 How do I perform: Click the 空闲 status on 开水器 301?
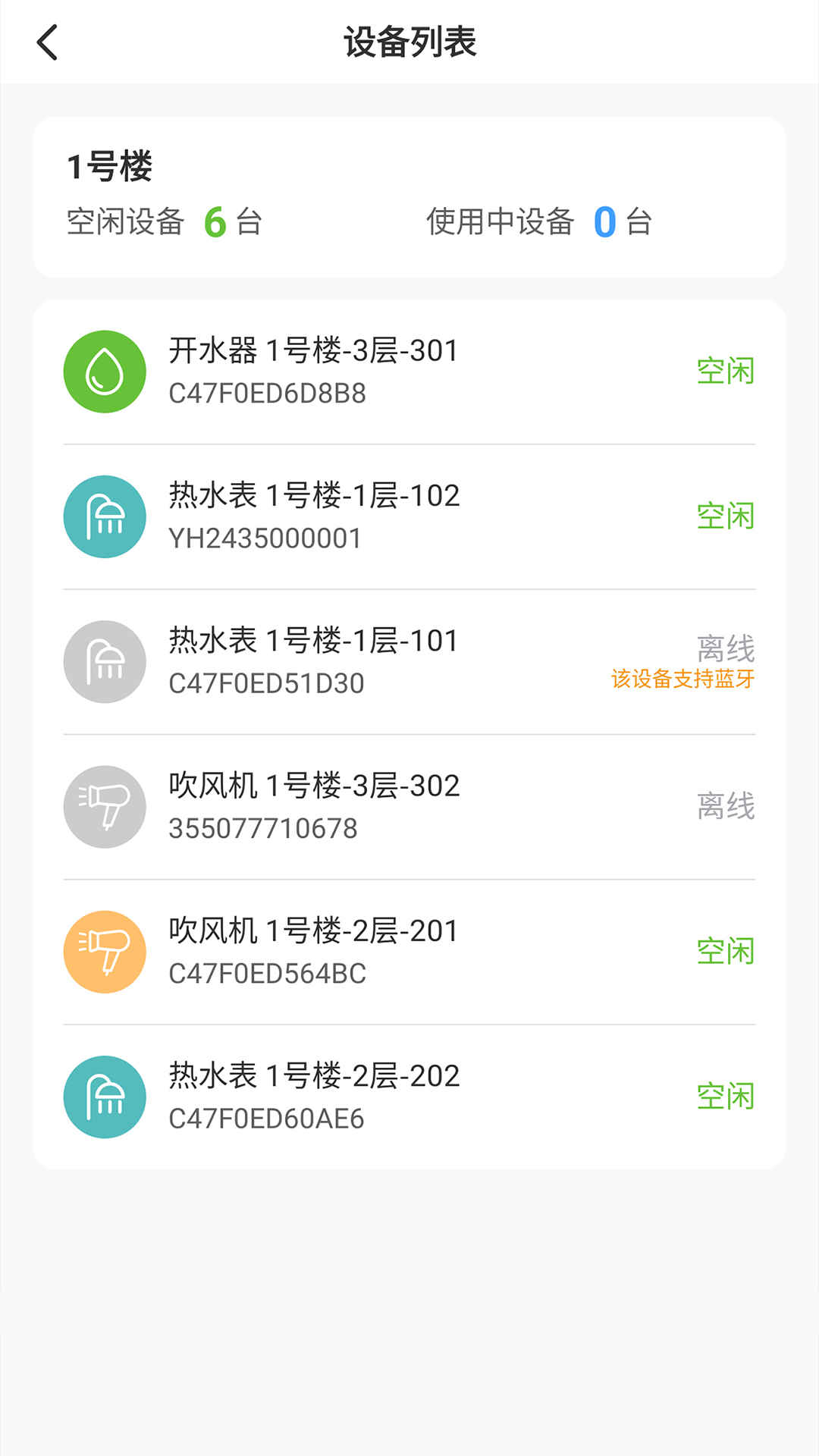point(724,371)
